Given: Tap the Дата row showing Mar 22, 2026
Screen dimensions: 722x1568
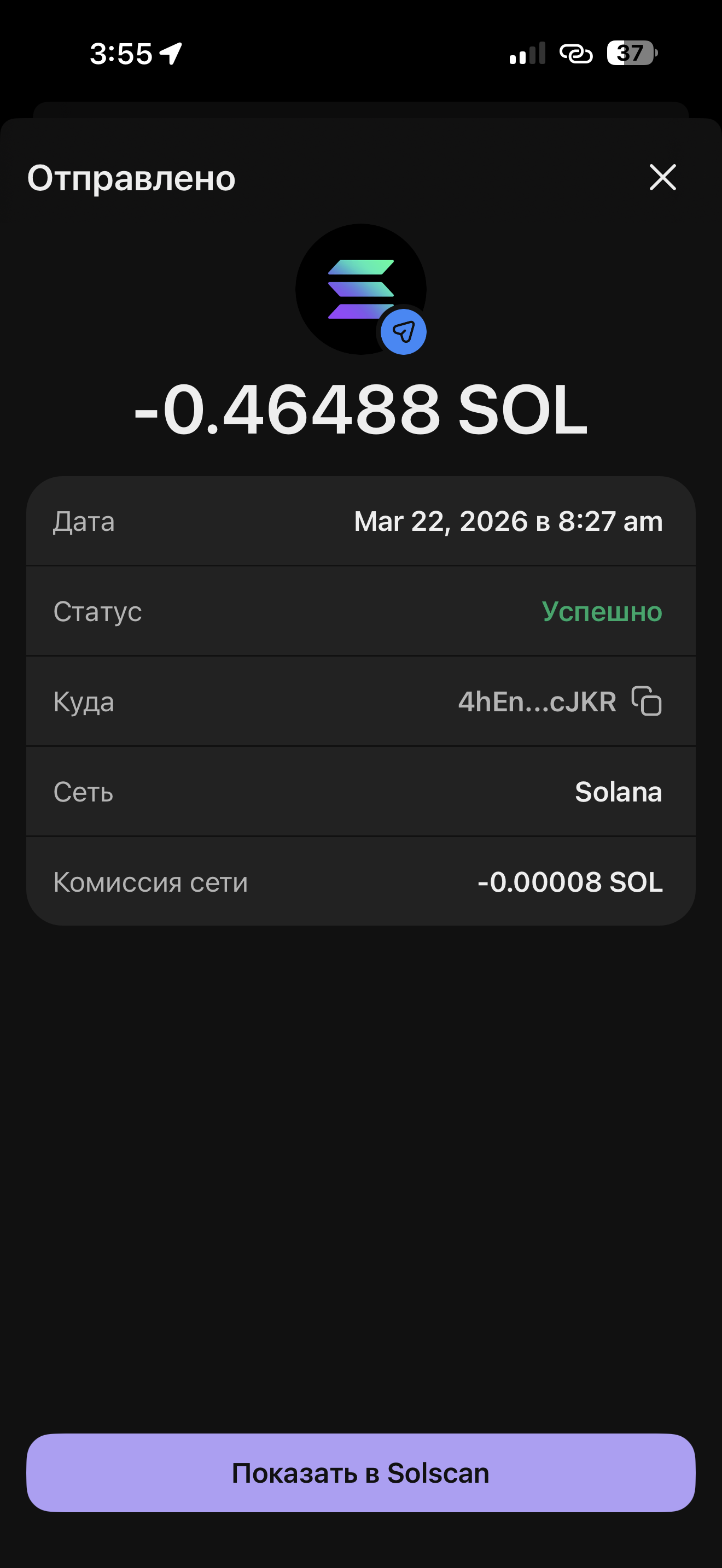Looking at the screenshot, I should coord(360,521).
